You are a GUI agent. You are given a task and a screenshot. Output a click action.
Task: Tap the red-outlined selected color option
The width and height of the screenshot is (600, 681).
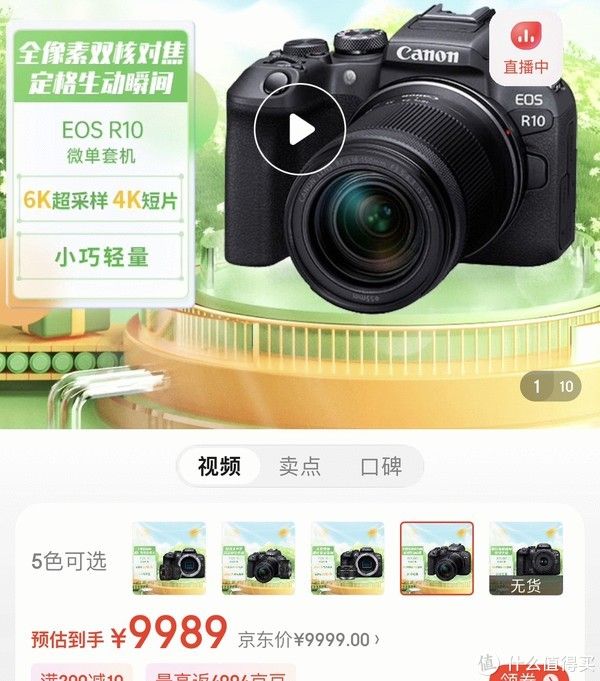pos(437,558)
